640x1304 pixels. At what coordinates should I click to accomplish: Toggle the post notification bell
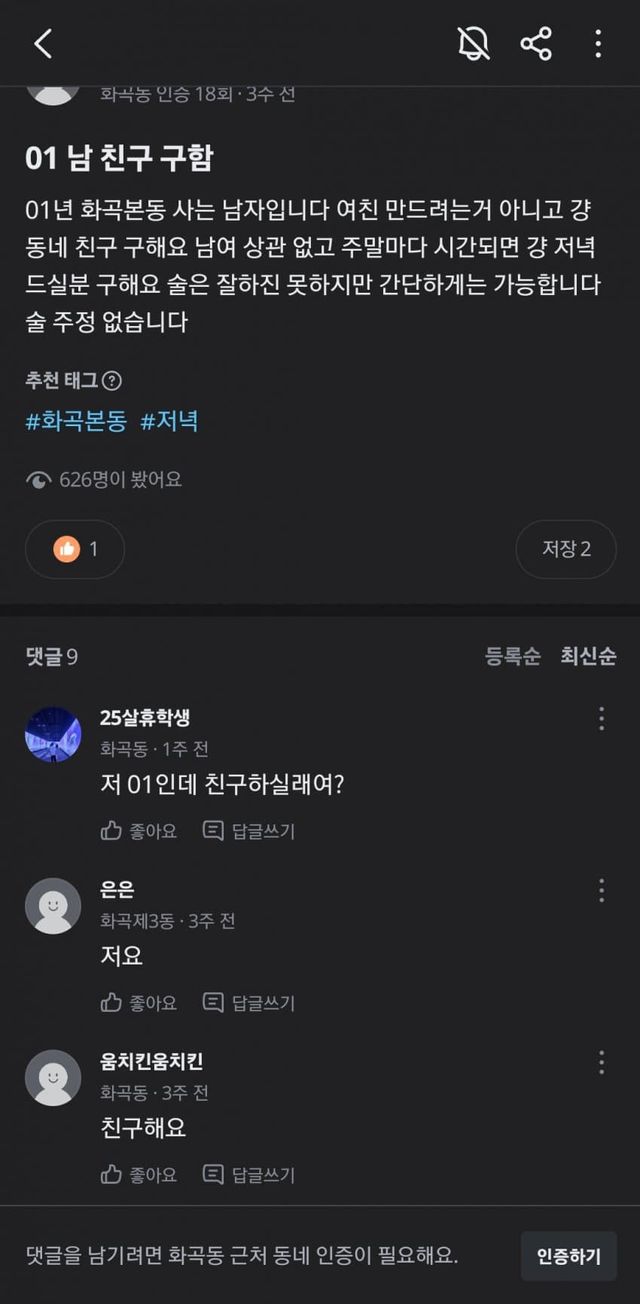click(x=473, y=44)
